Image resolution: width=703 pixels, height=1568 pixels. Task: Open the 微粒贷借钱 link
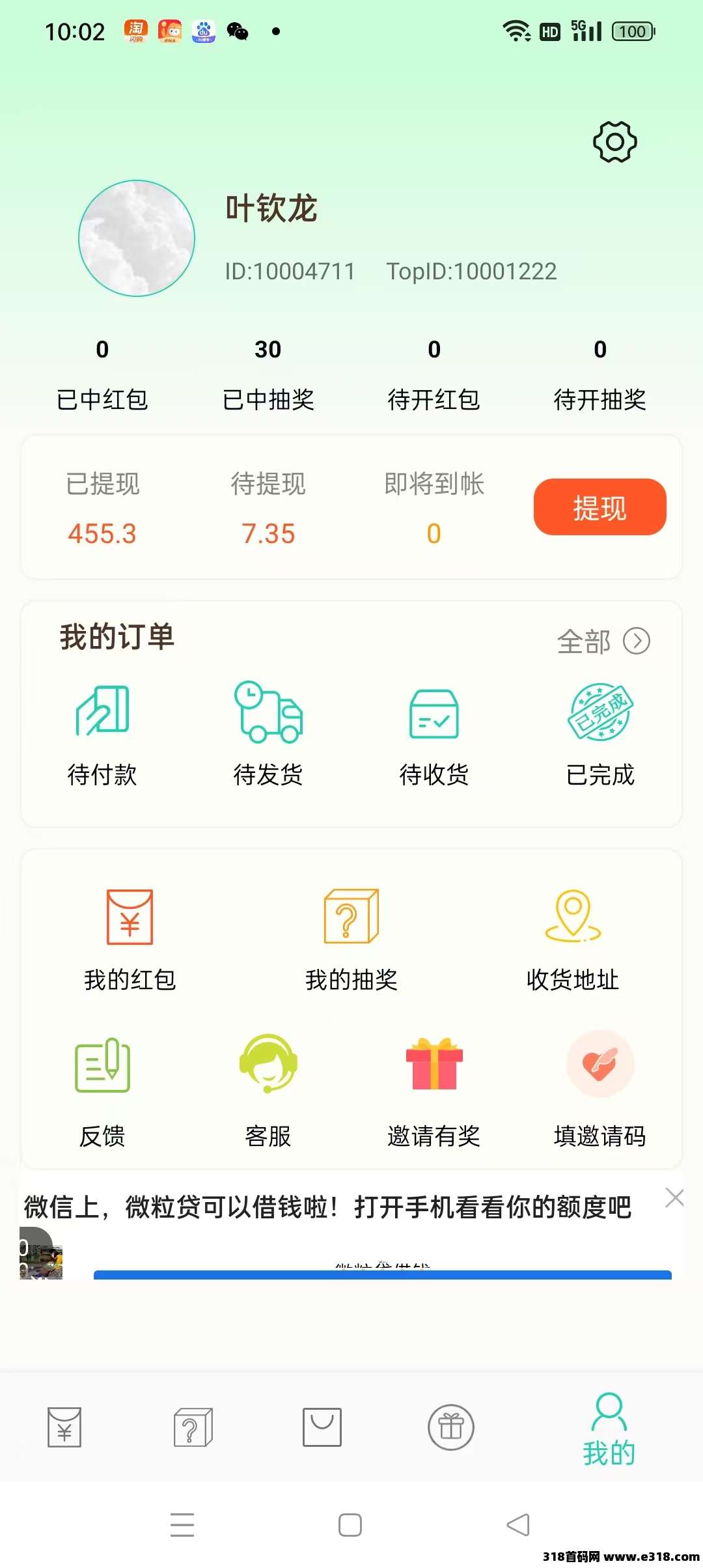click(x=381, y=1265)
